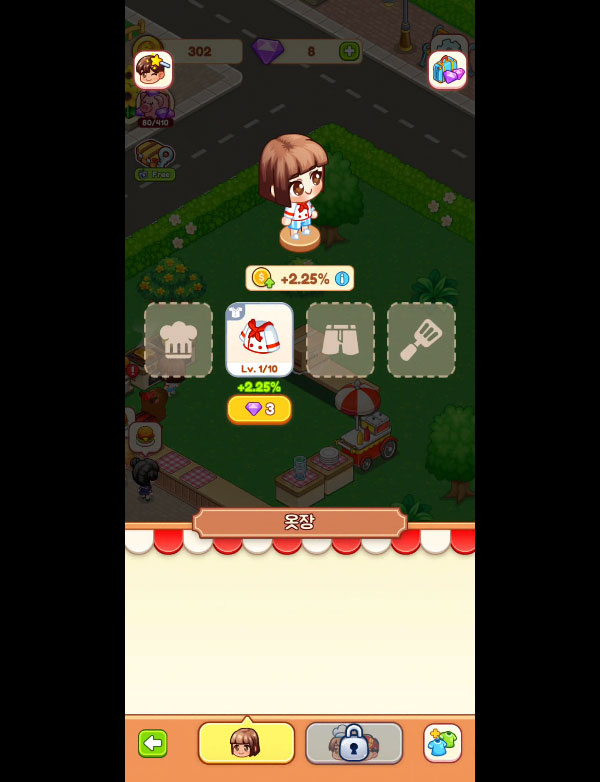
Task: Open the clothing collection icon
Action: tap(442, 743)
